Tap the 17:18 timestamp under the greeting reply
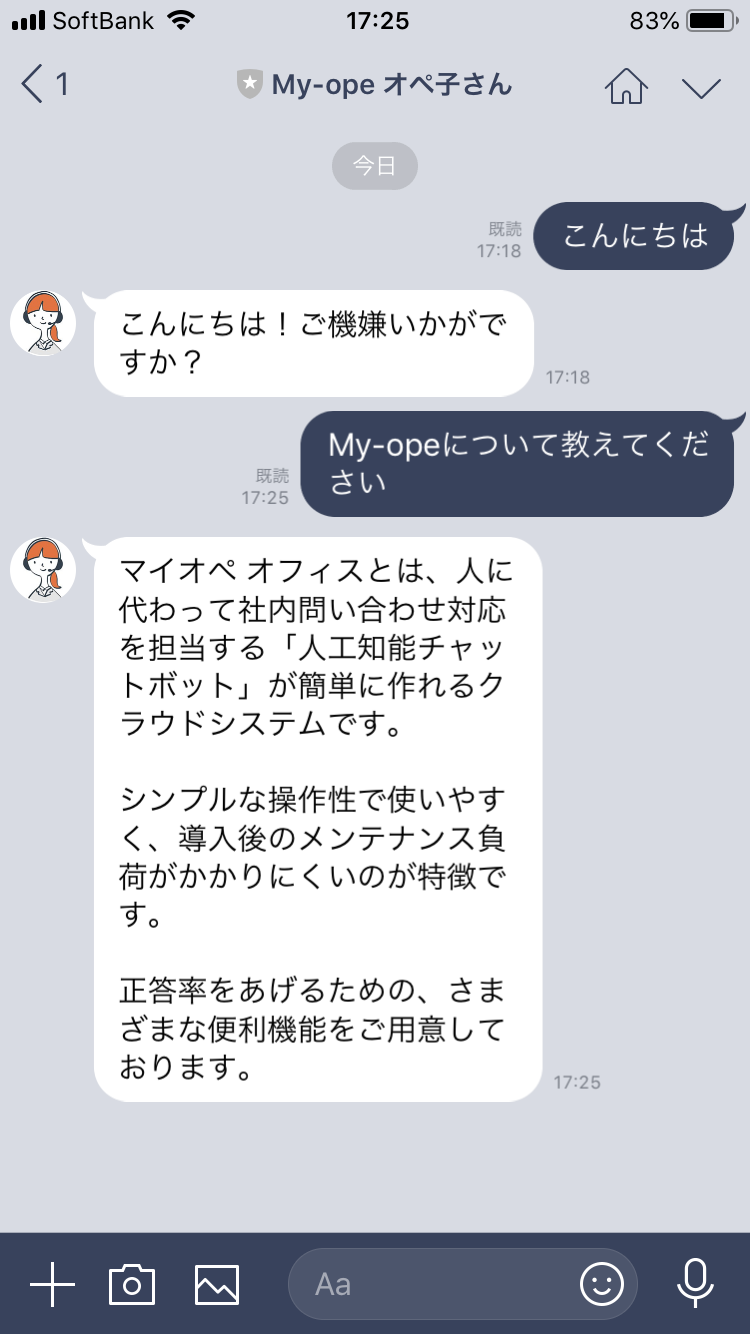 (567, 377)
